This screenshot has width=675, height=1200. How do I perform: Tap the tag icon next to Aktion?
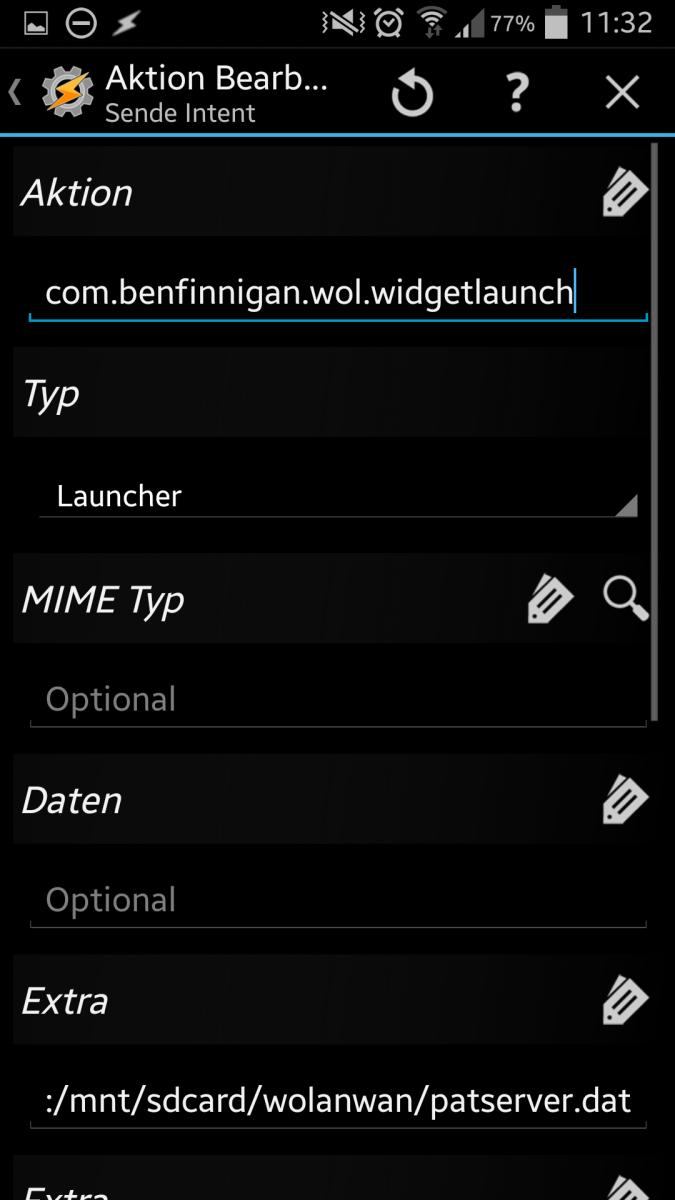click(x=625, y=193)
